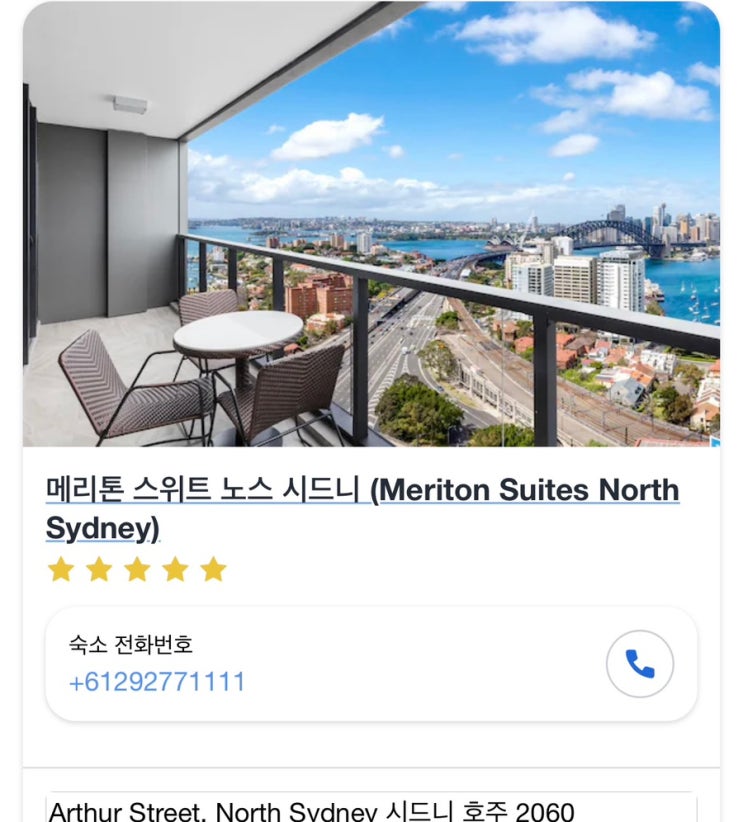Tap the phone call icon button
743x822 pixels.
[640, 664]
